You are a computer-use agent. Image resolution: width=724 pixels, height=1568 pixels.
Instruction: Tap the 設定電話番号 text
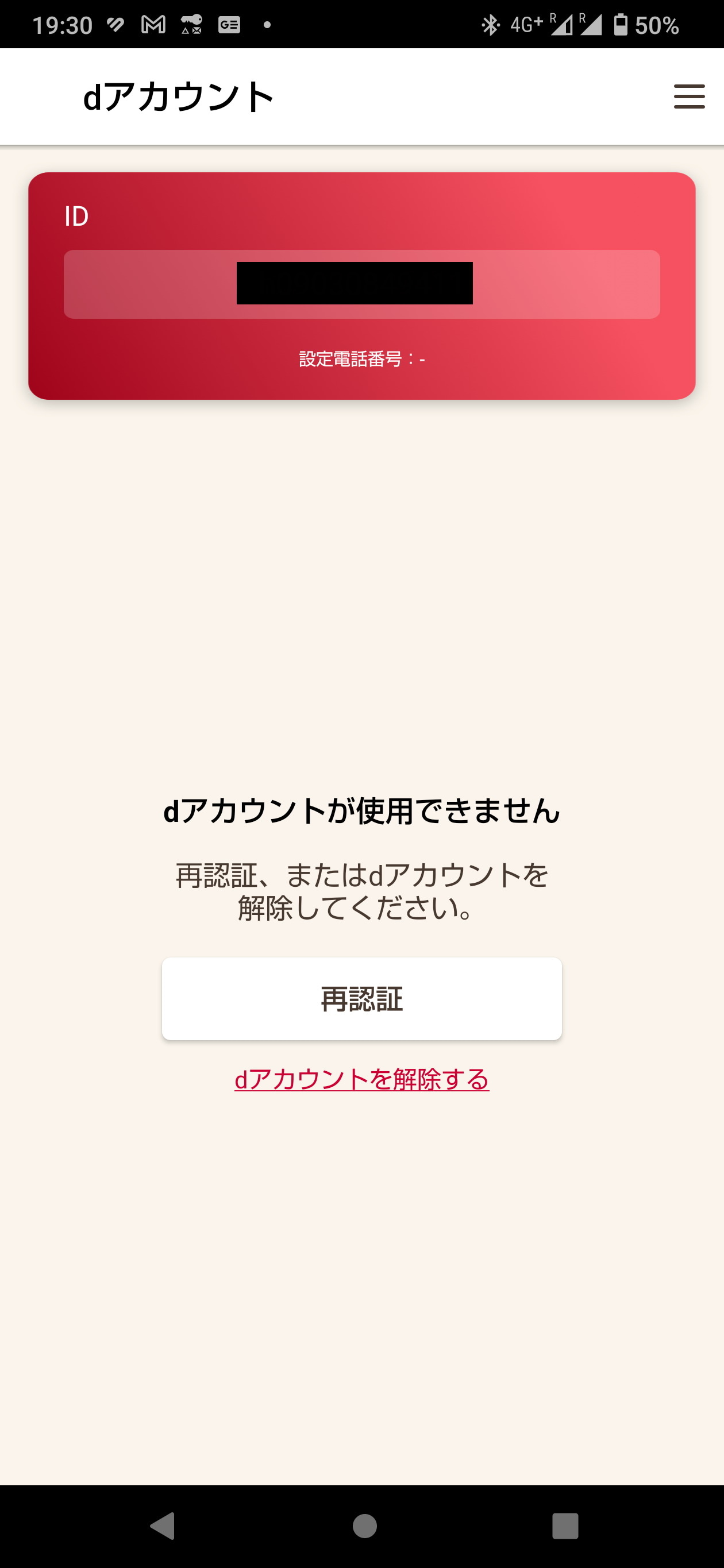(x=361, y=358)
